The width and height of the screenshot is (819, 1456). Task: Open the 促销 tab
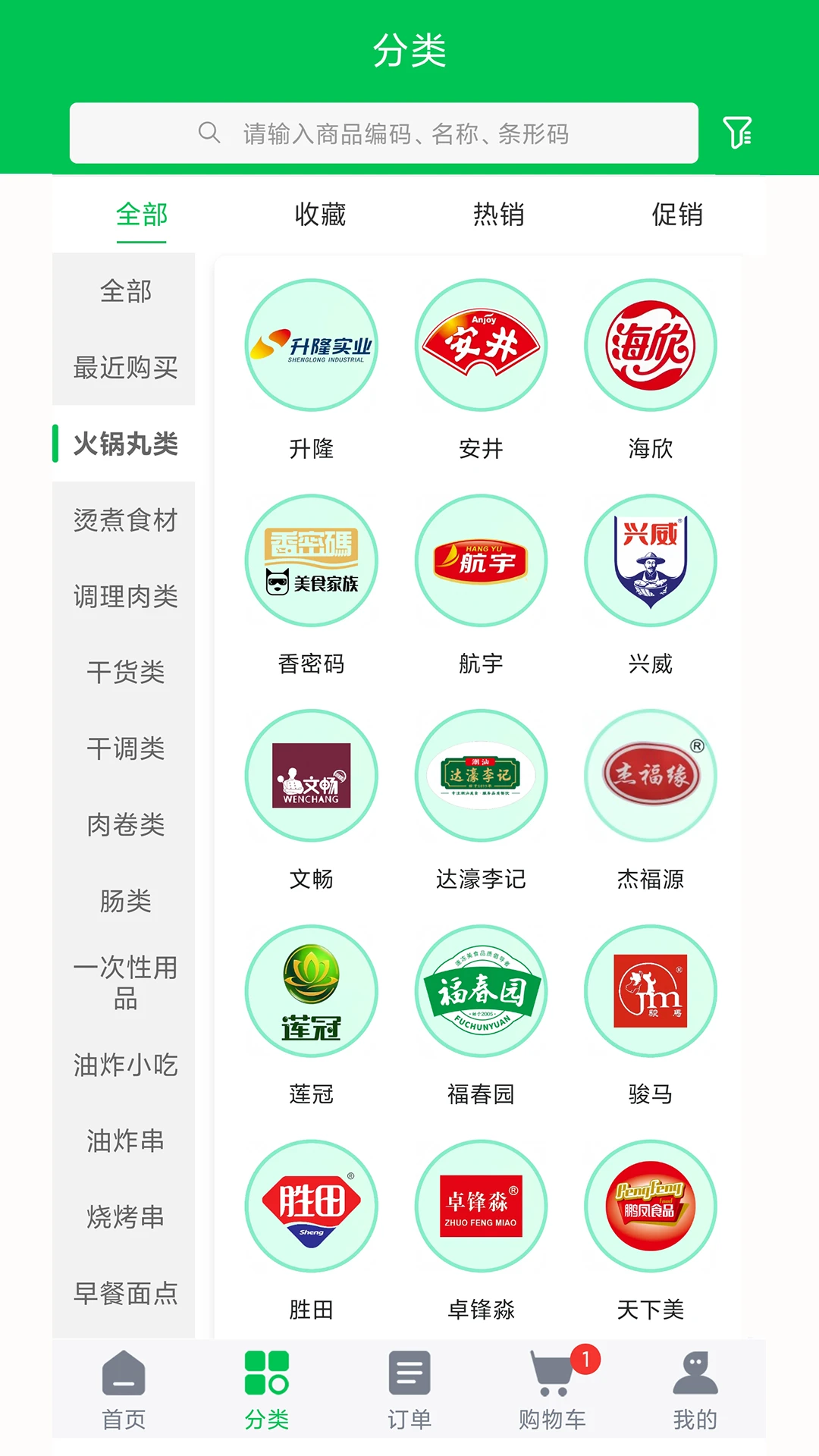pyautogui.click(x=676, y=215)
